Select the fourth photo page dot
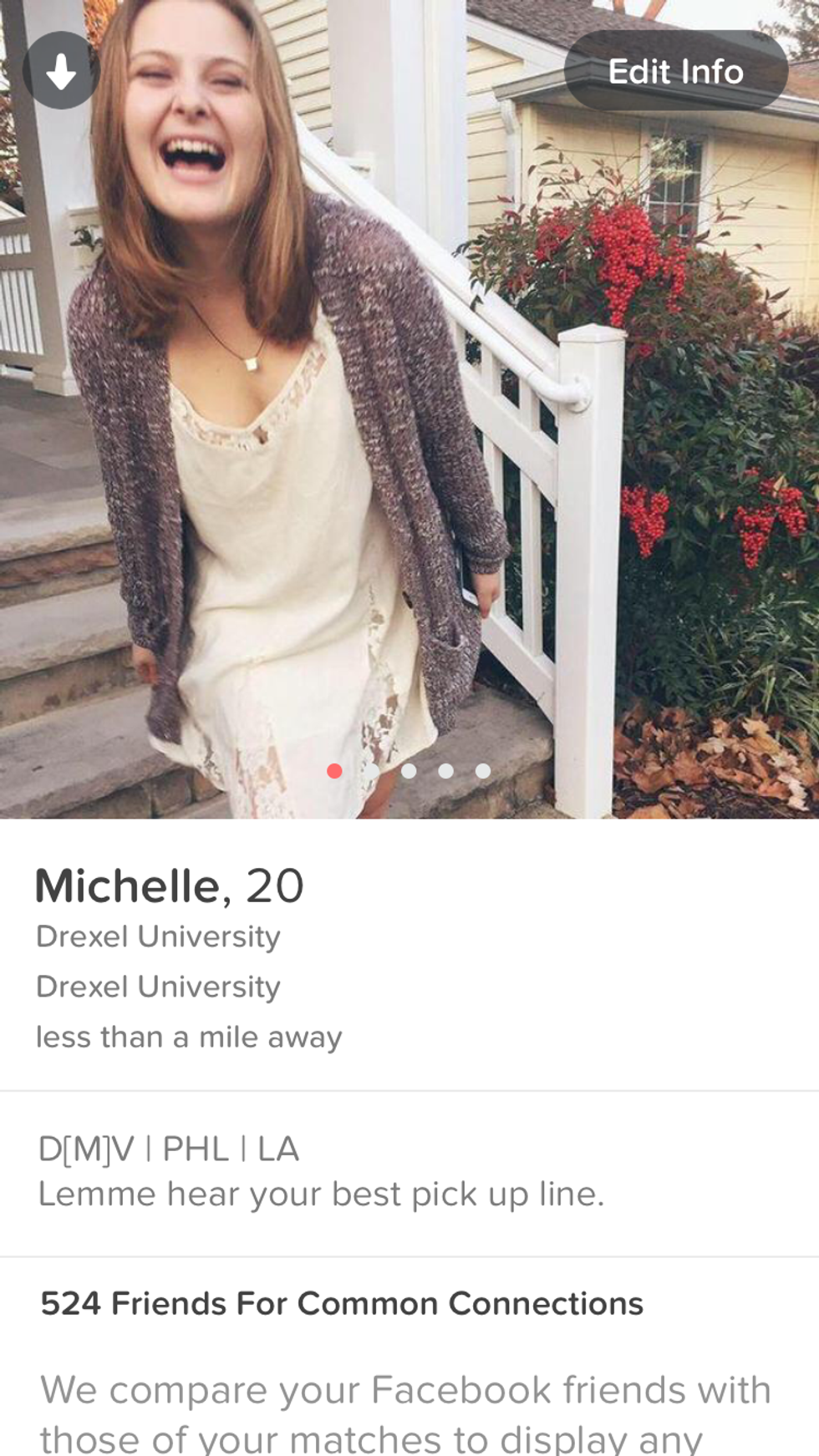The width and height of the screenshot is (819, 1456). (x=446, y=770)
